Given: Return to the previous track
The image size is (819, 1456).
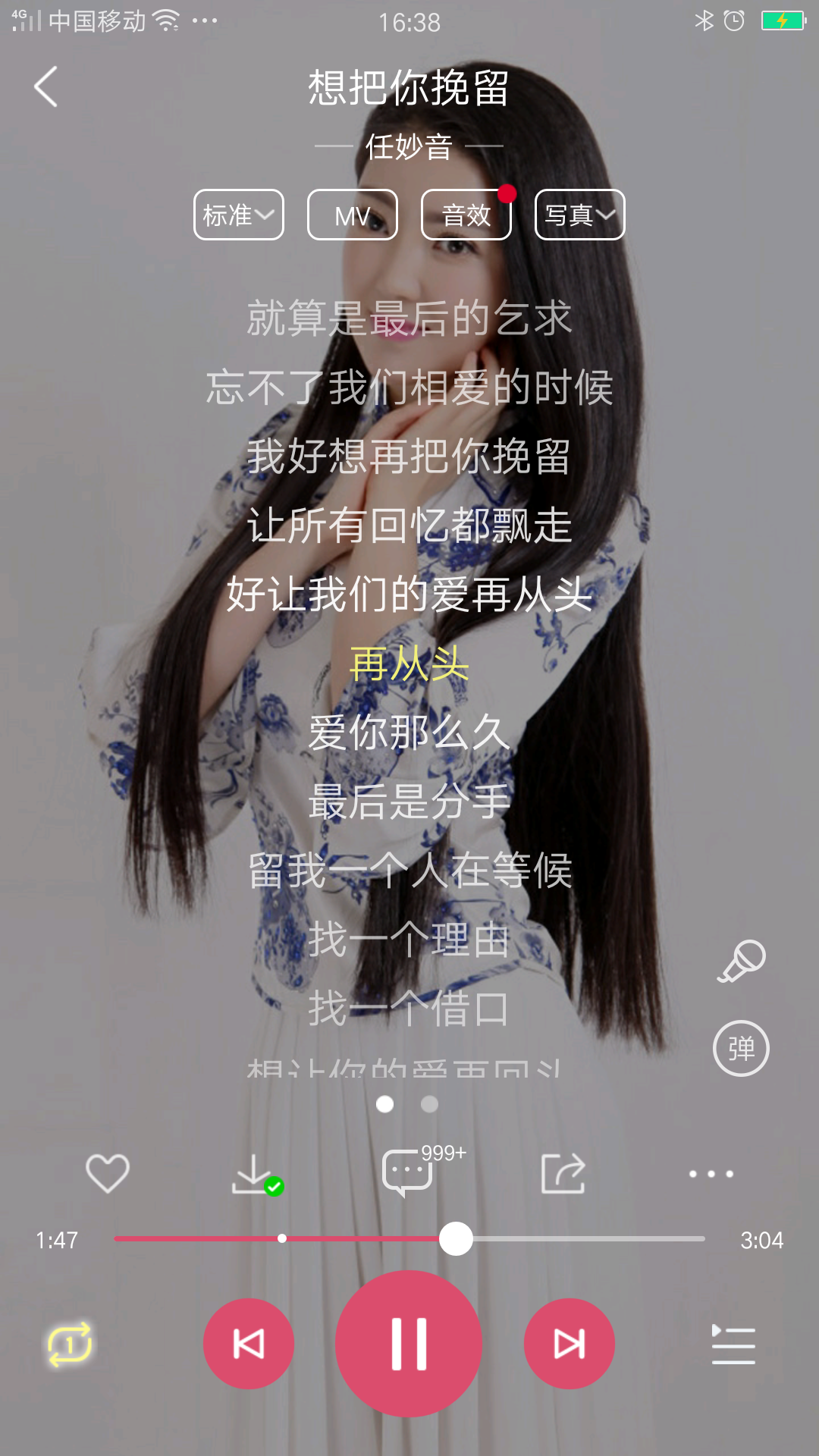Looking at the screenshot, I should (248, 1343).
